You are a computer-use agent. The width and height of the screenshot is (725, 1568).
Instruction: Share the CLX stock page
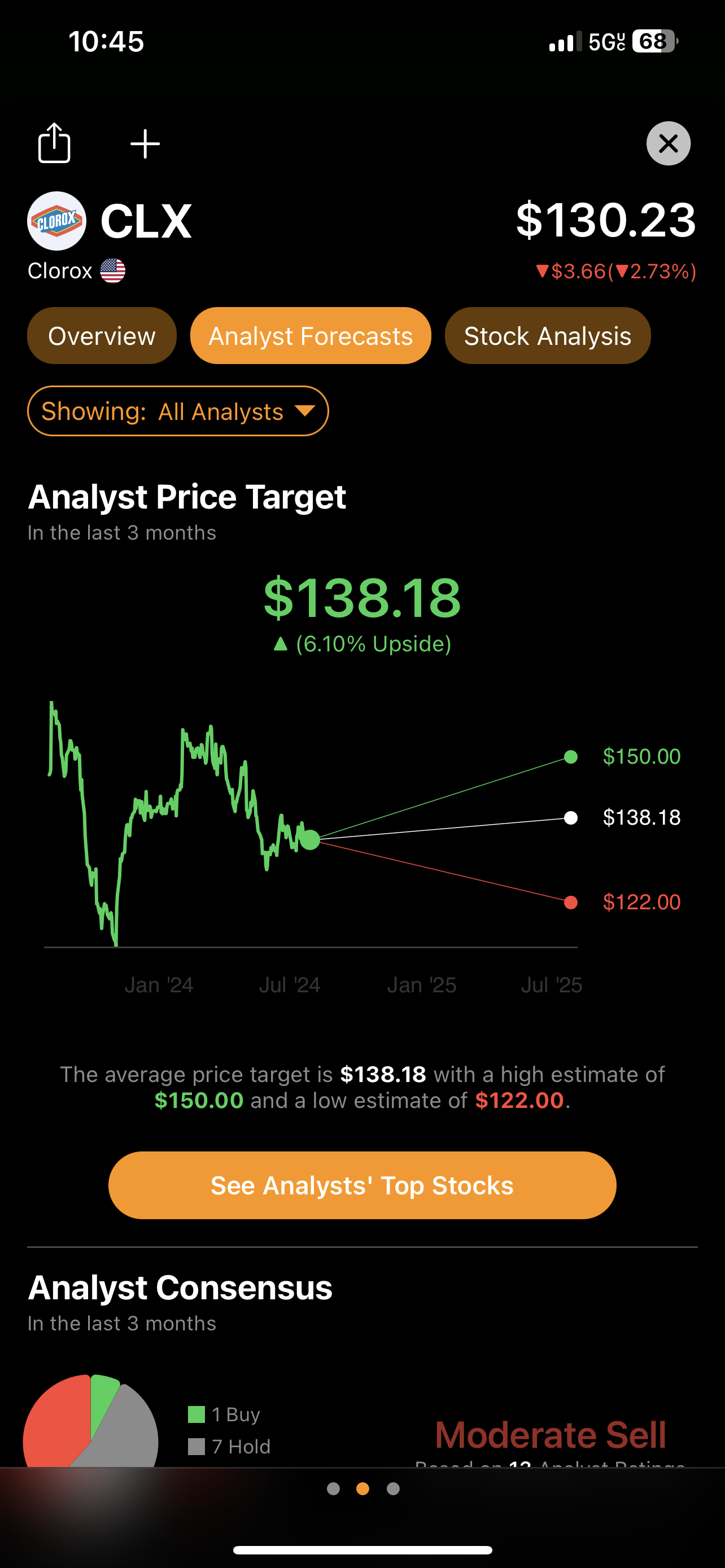pyautogui.click(x=54, y=143)
